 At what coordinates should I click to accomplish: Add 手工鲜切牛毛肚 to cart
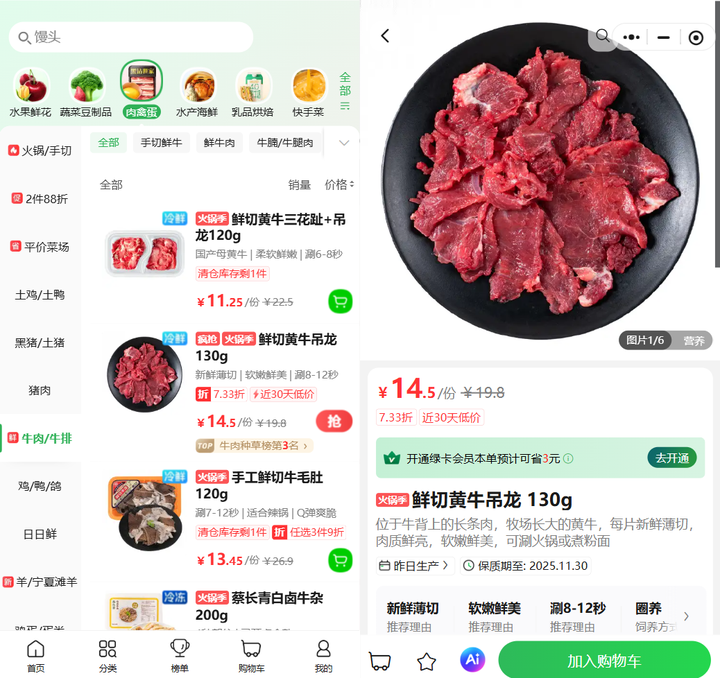[340, 560]
